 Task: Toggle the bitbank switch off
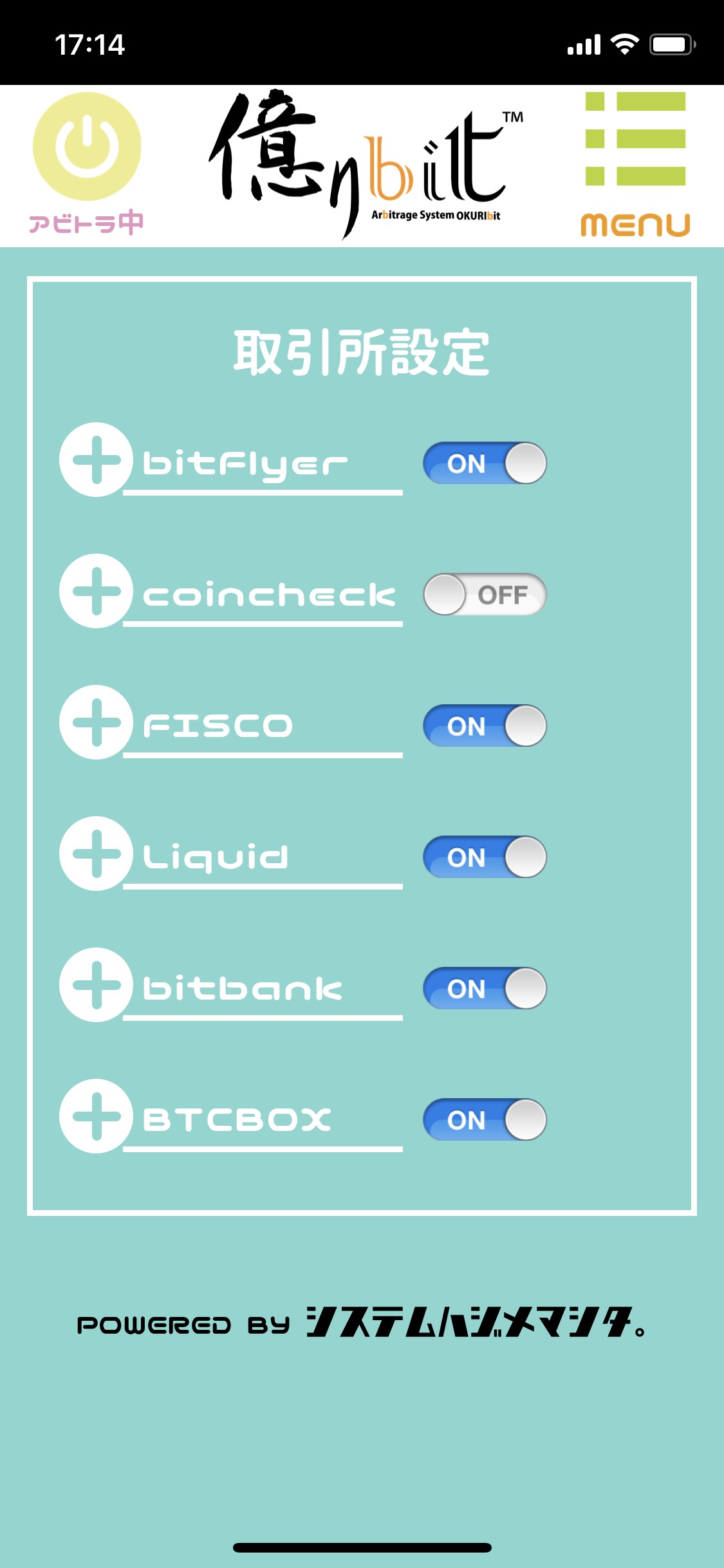484,989
